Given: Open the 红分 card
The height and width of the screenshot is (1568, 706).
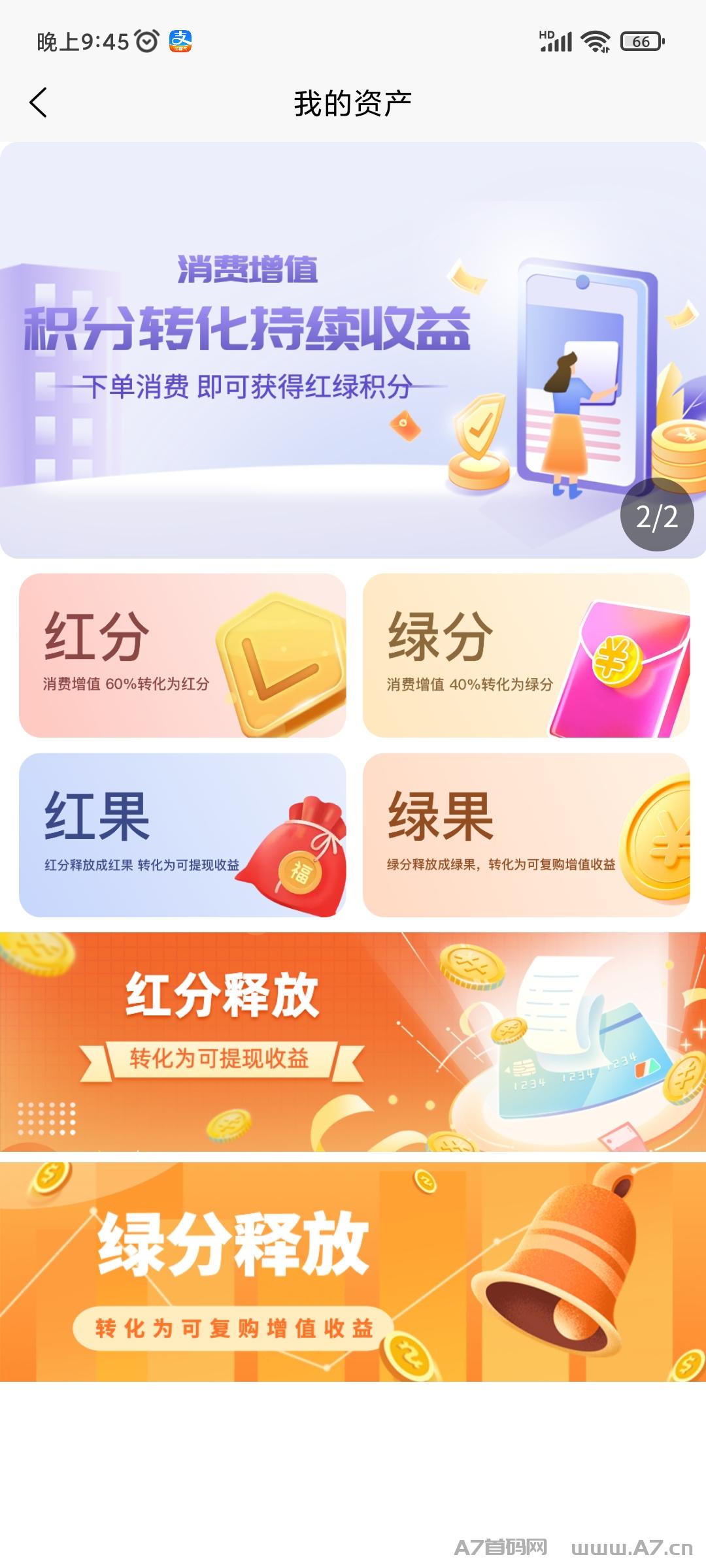Looking at the screenshot, I should [182, 655].
